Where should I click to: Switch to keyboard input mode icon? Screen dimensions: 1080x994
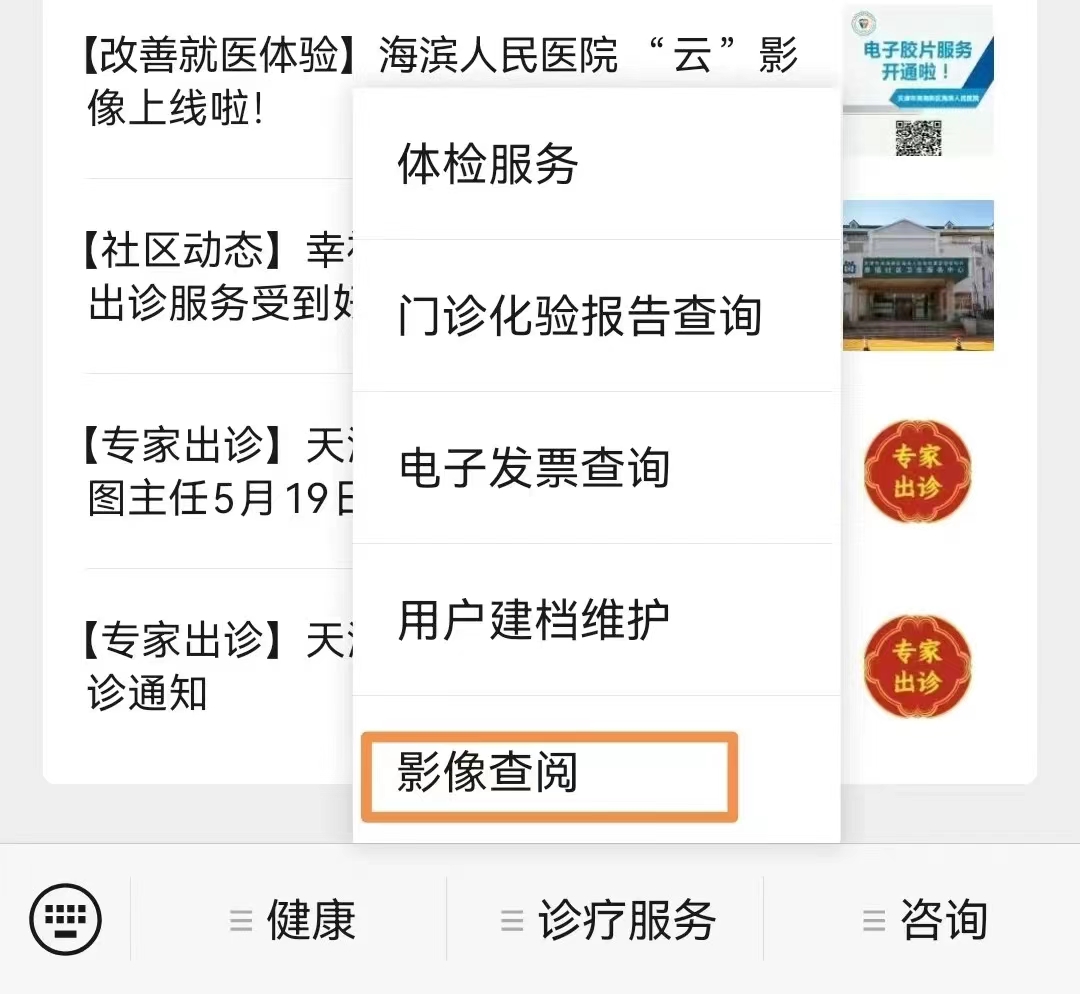66,919
